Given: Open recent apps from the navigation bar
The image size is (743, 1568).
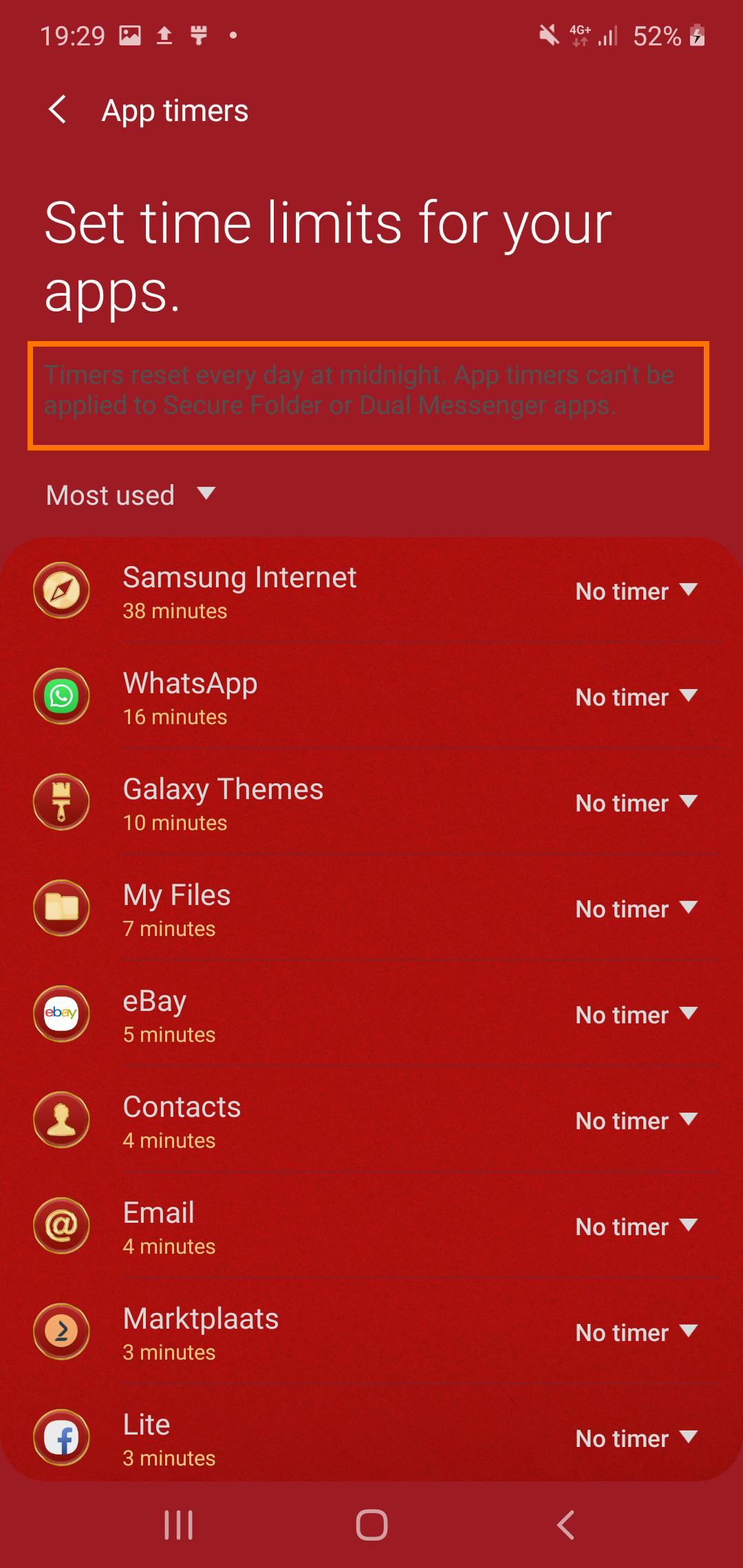Looking at the screenshot, I should pyautogui.click(x=178, y=1525).
